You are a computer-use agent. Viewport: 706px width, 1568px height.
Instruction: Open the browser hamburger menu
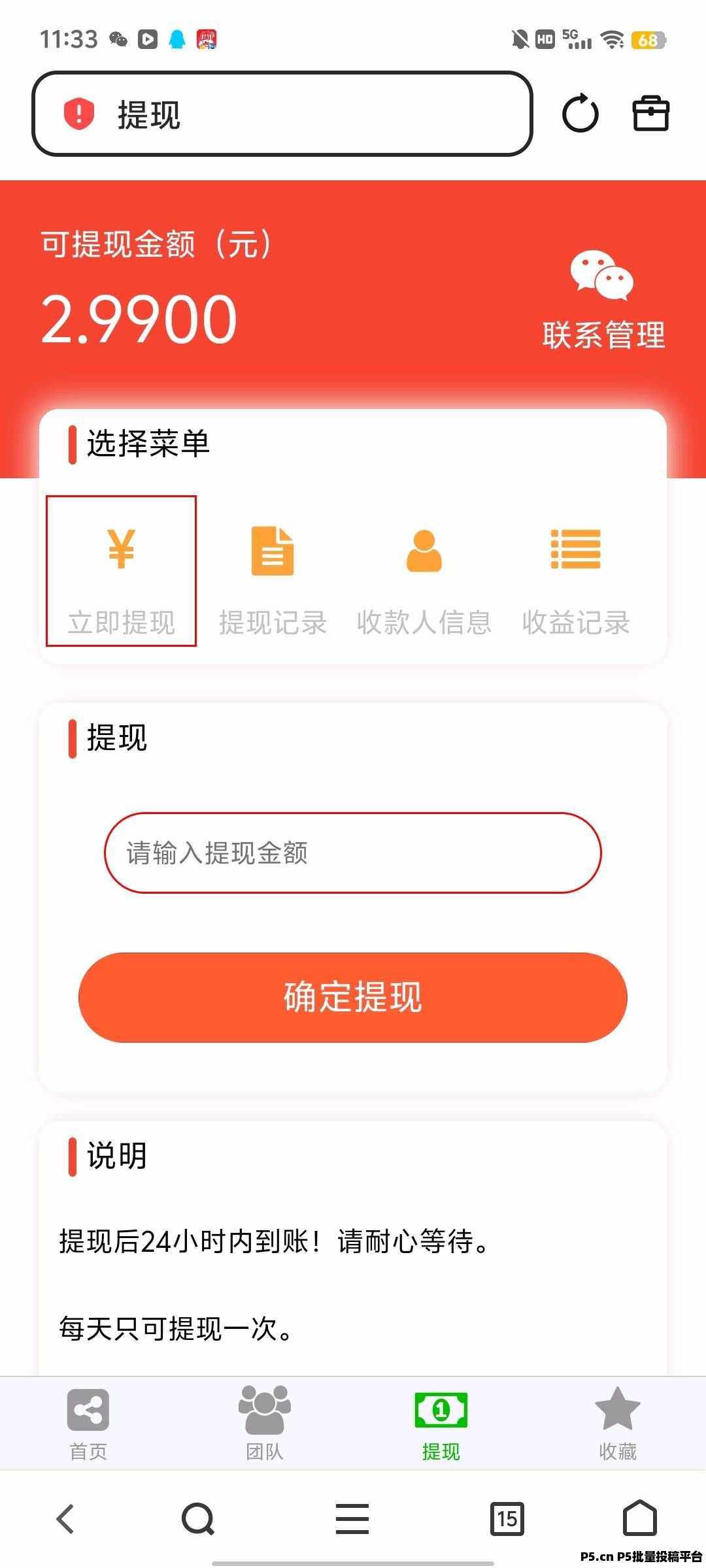[x=352, y=1518]
